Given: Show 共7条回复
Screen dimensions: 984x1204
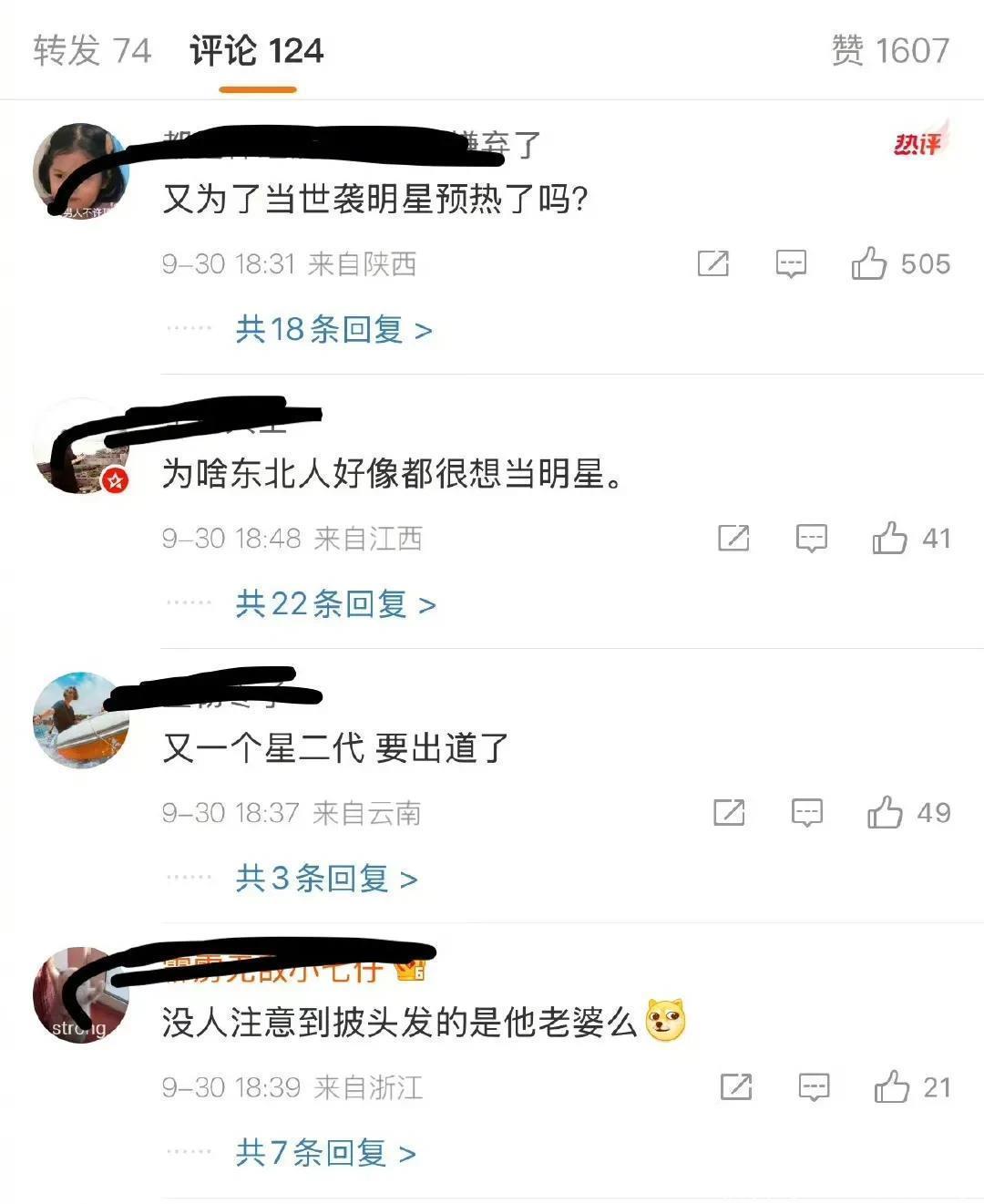Looking at the screenshot, I should point(325,1153).
